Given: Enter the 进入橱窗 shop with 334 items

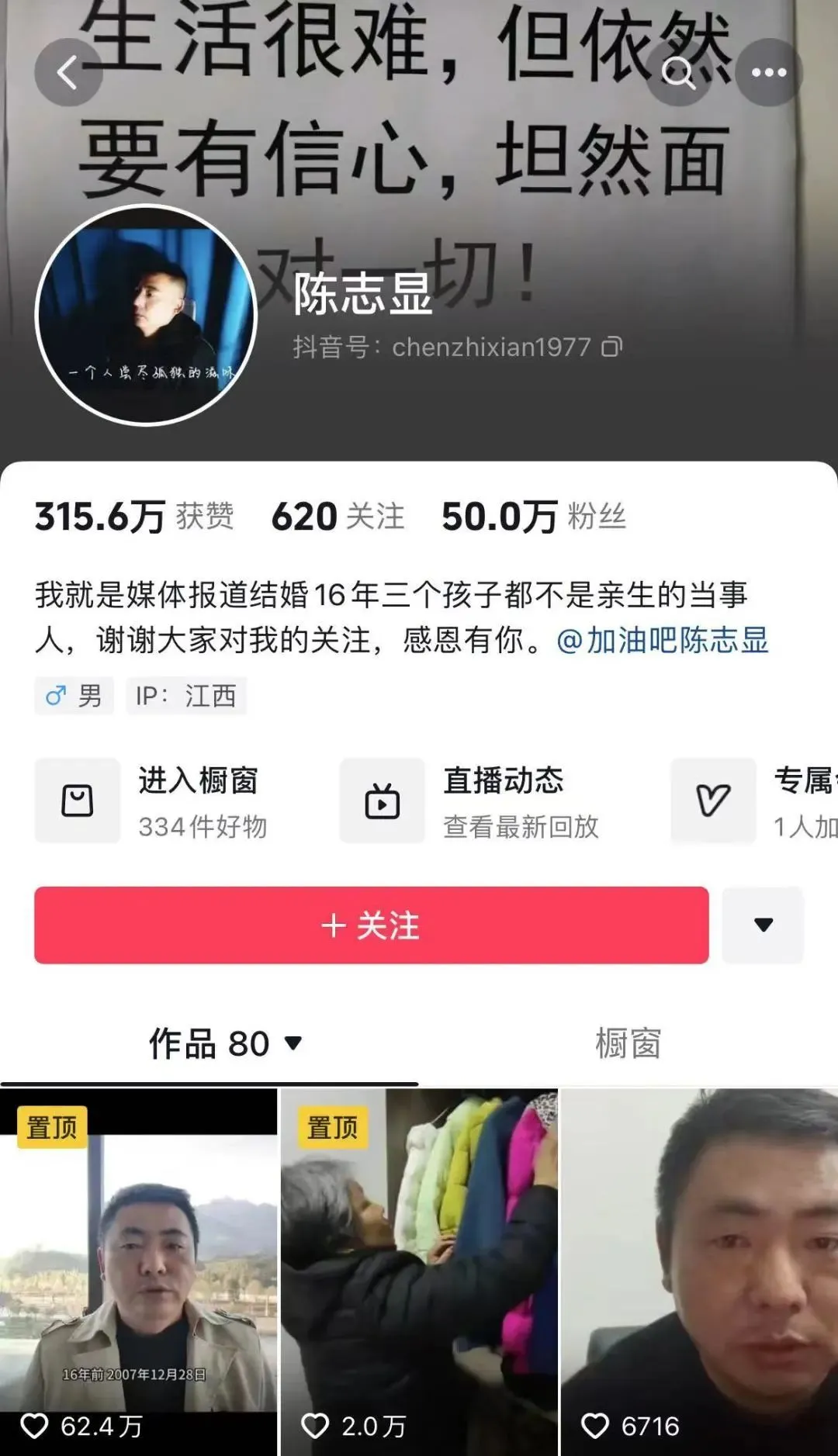Looking at the screenshot, I should click(155, 801).
